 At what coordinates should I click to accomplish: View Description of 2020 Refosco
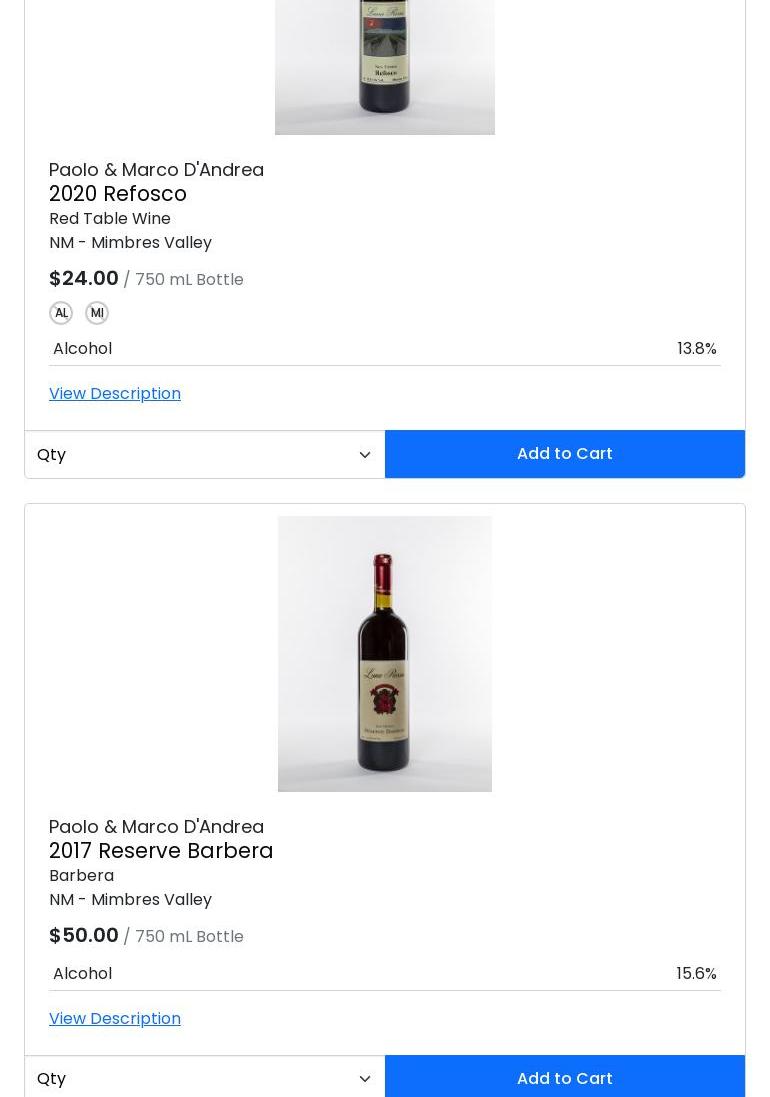tap(115, 394)
